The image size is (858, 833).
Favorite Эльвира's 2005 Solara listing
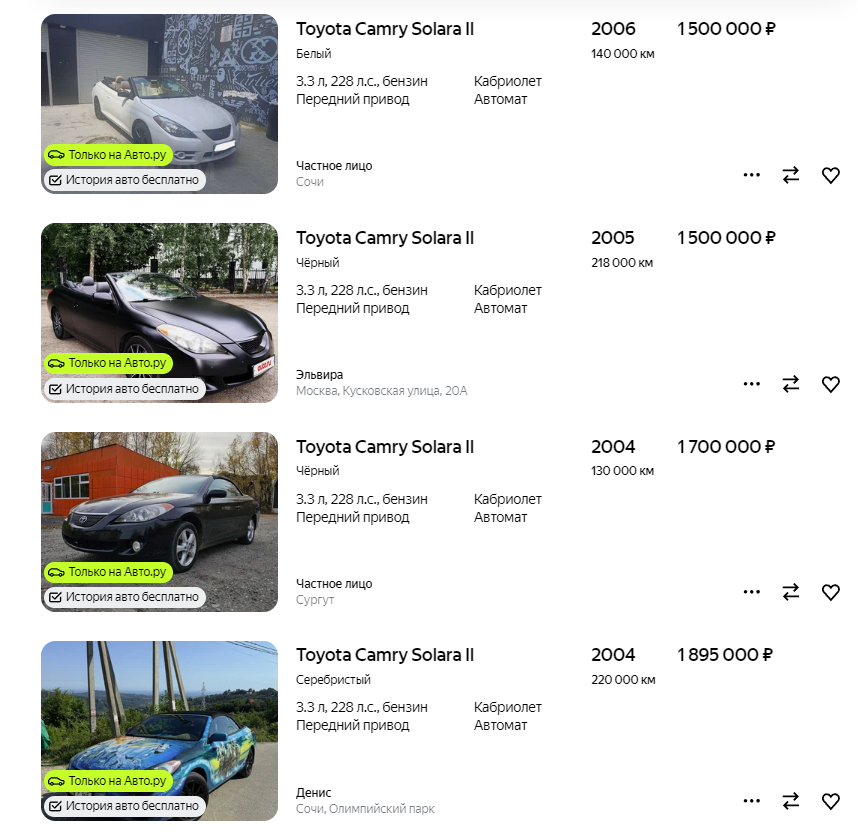tap(830, 384)
